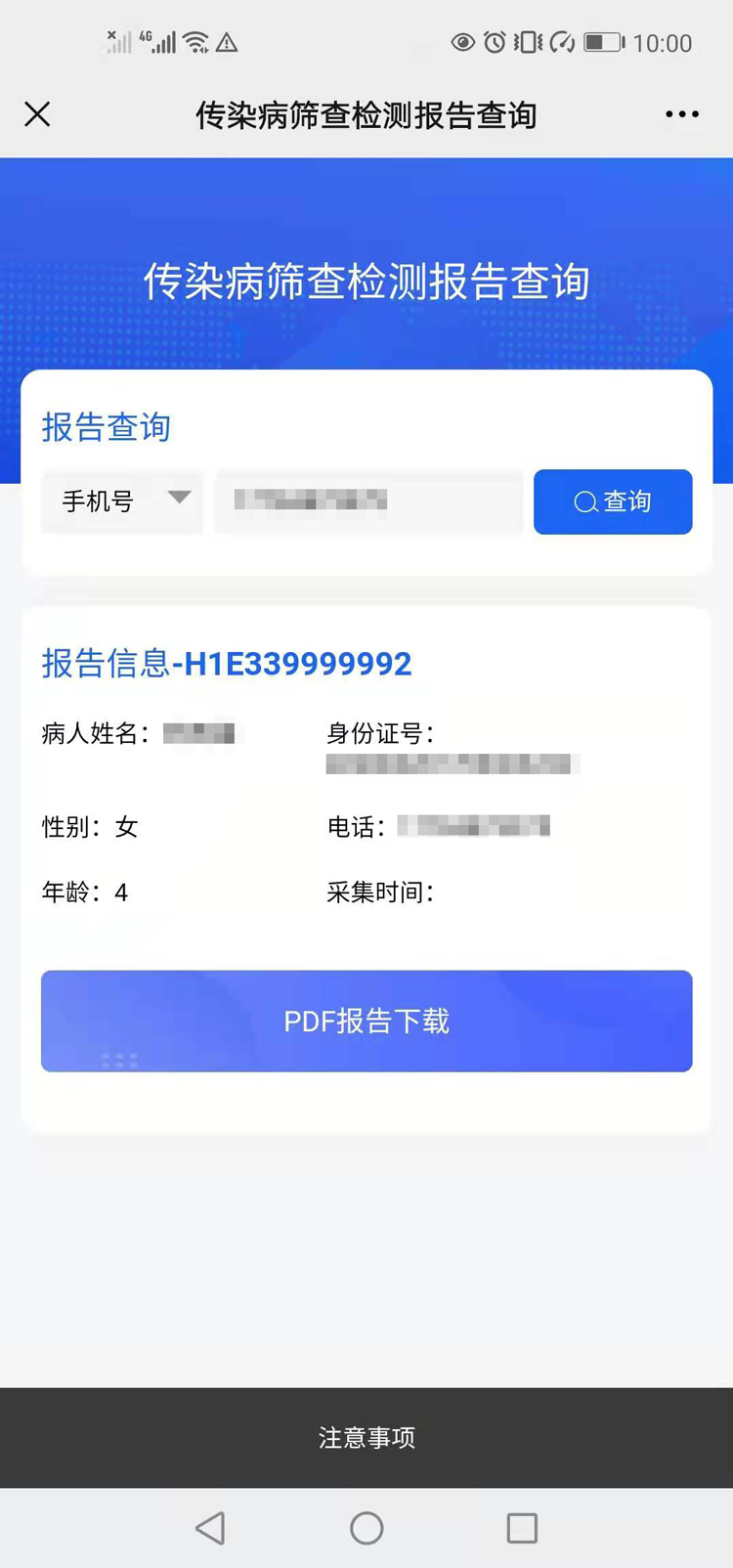Image resolution: width=733 pixels, height=1568 pixels.
Task: Tap the 查询 search button
Action: (613, 501)
